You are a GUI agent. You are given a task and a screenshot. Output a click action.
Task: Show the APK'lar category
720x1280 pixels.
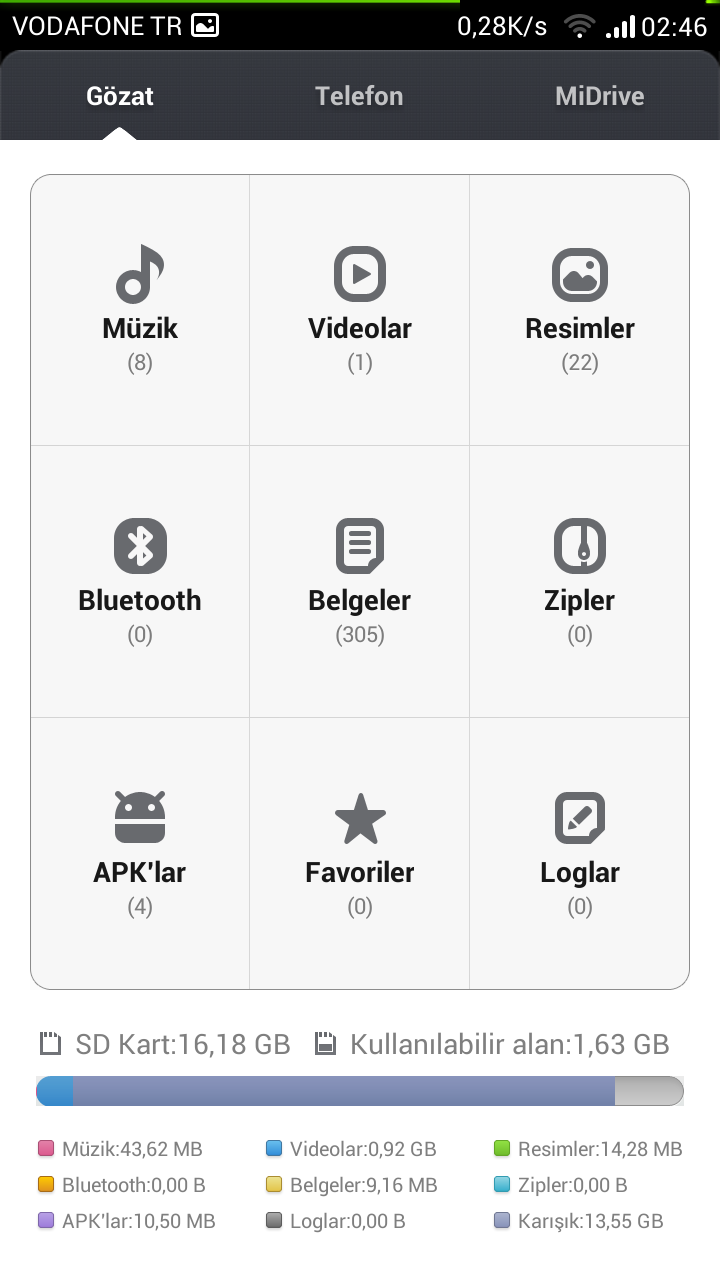tap(140, 854)
